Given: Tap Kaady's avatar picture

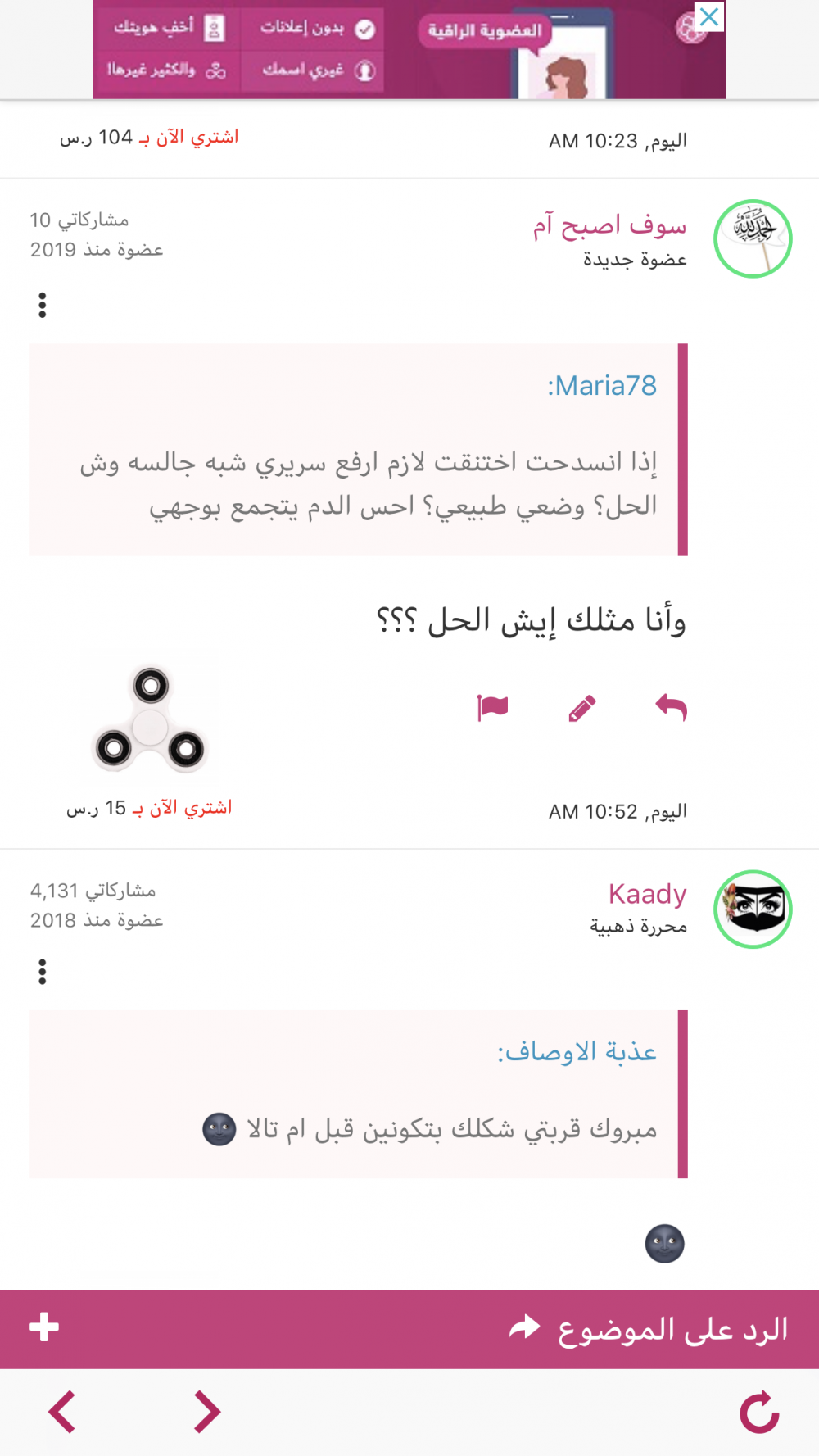Looking at the screenshot, I should pos(753,909).
